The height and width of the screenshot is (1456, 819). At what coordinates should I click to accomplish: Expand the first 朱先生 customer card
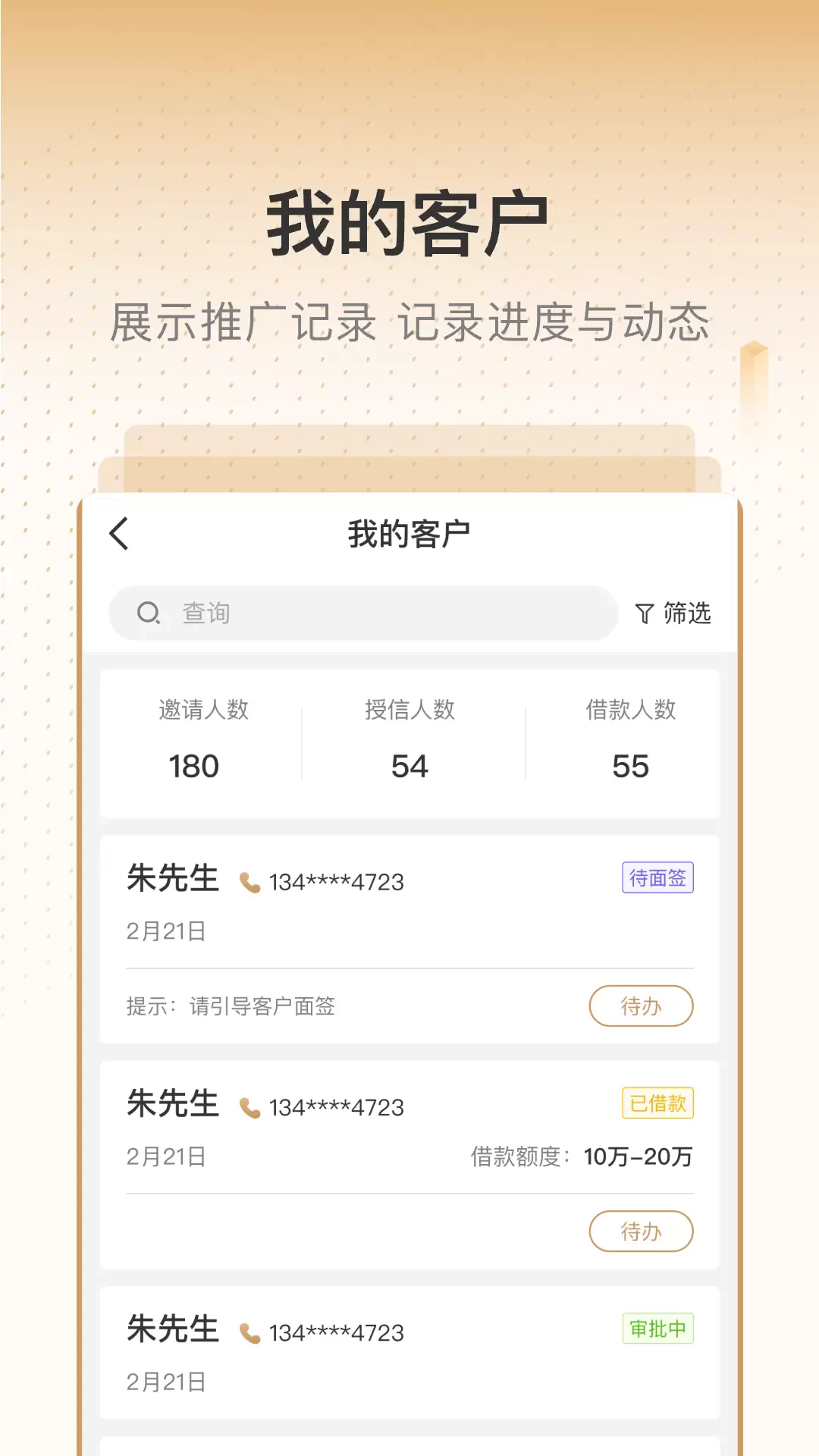point(409,910)
